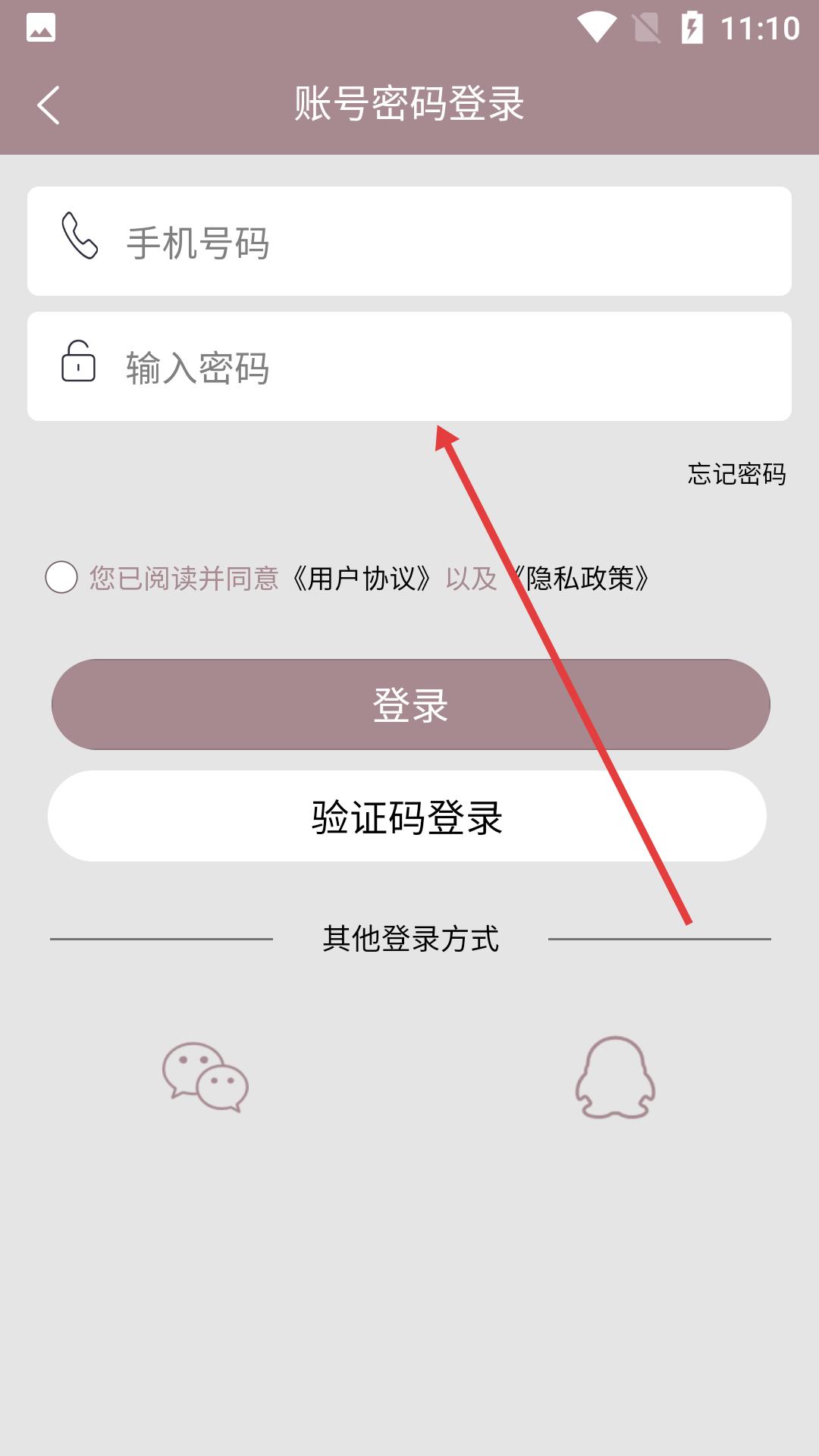
Task: Check the agreement consent circle
Action: point(61,578)
